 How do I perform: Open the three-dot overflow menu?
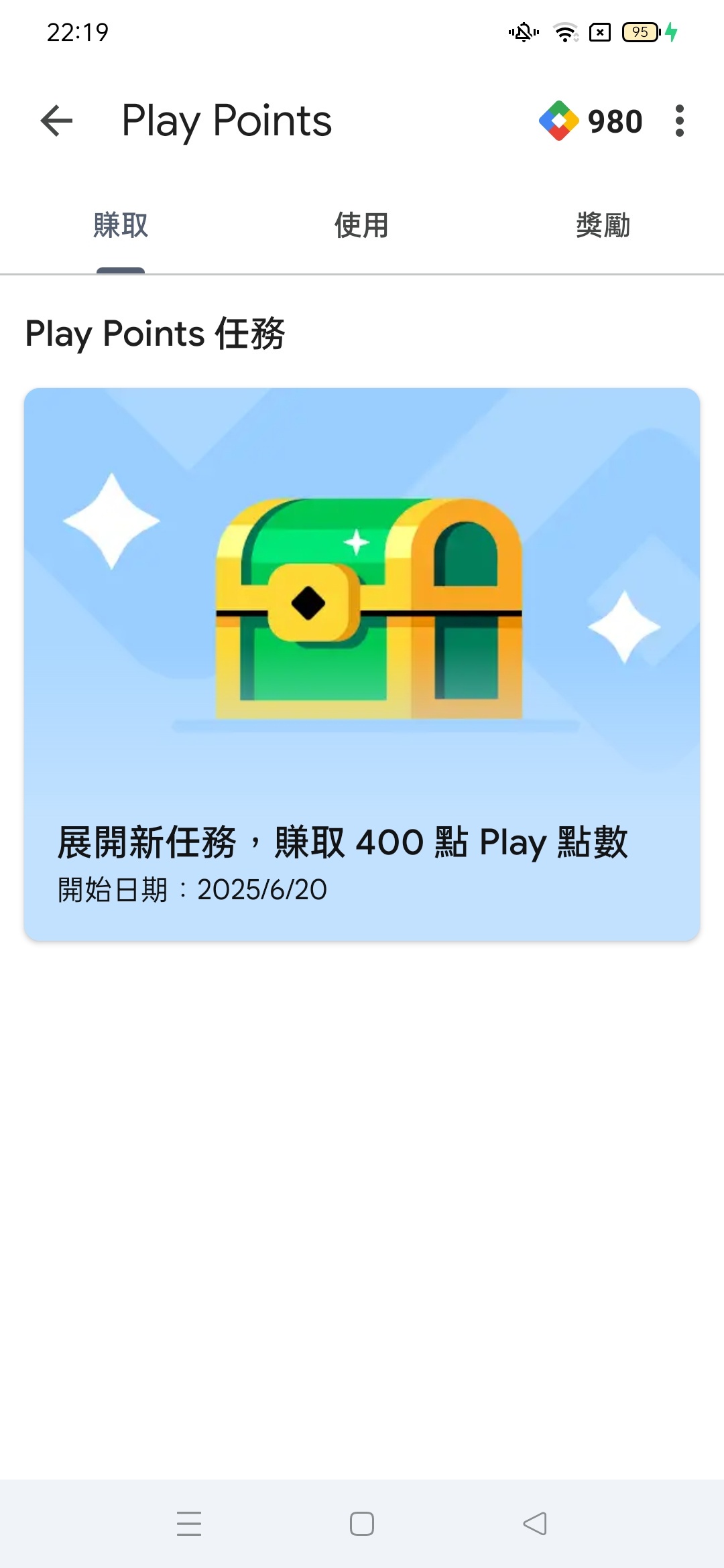pos(679,121)
